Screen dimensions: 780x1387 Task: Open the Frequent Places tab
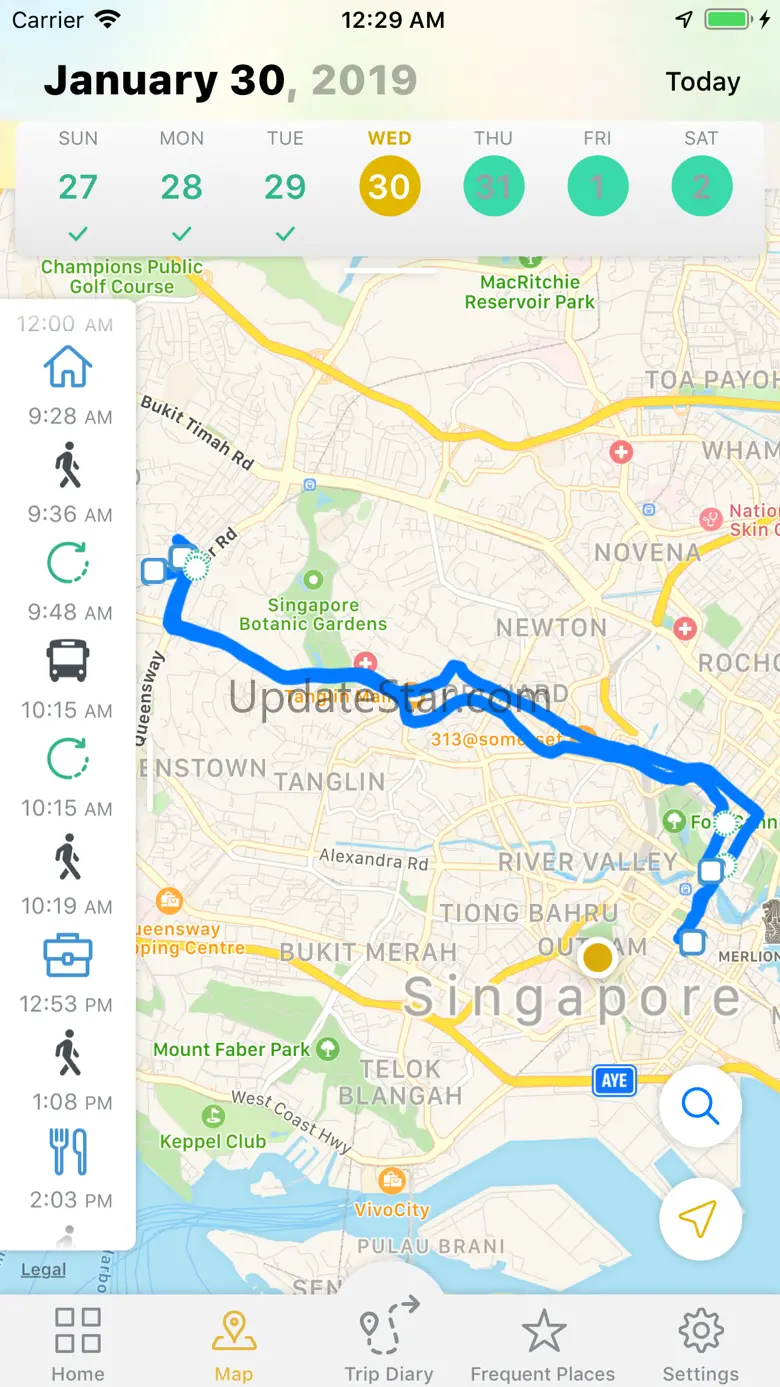(543, 1344)
